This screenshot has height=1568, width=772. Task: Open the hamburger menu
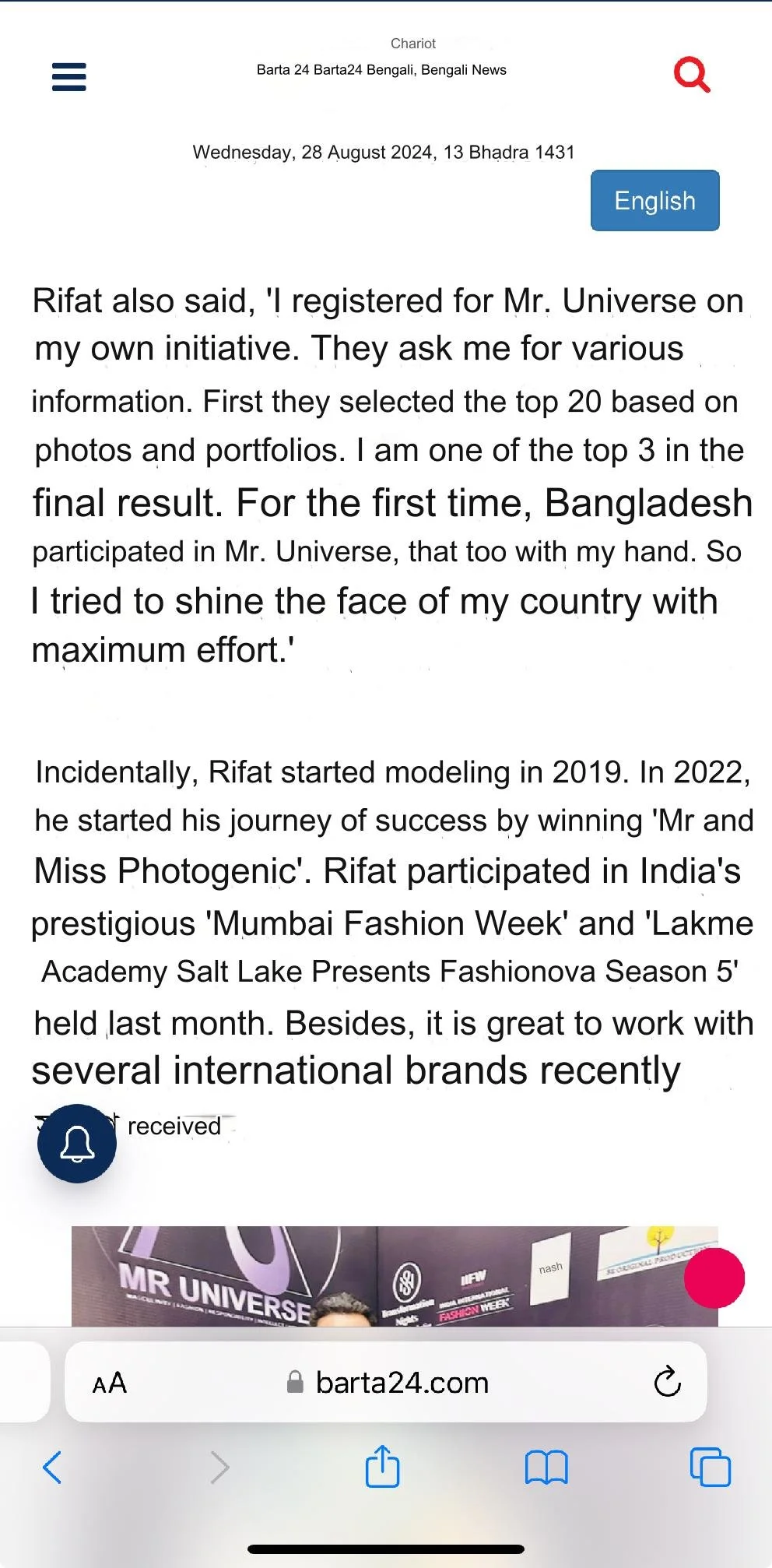68,76
